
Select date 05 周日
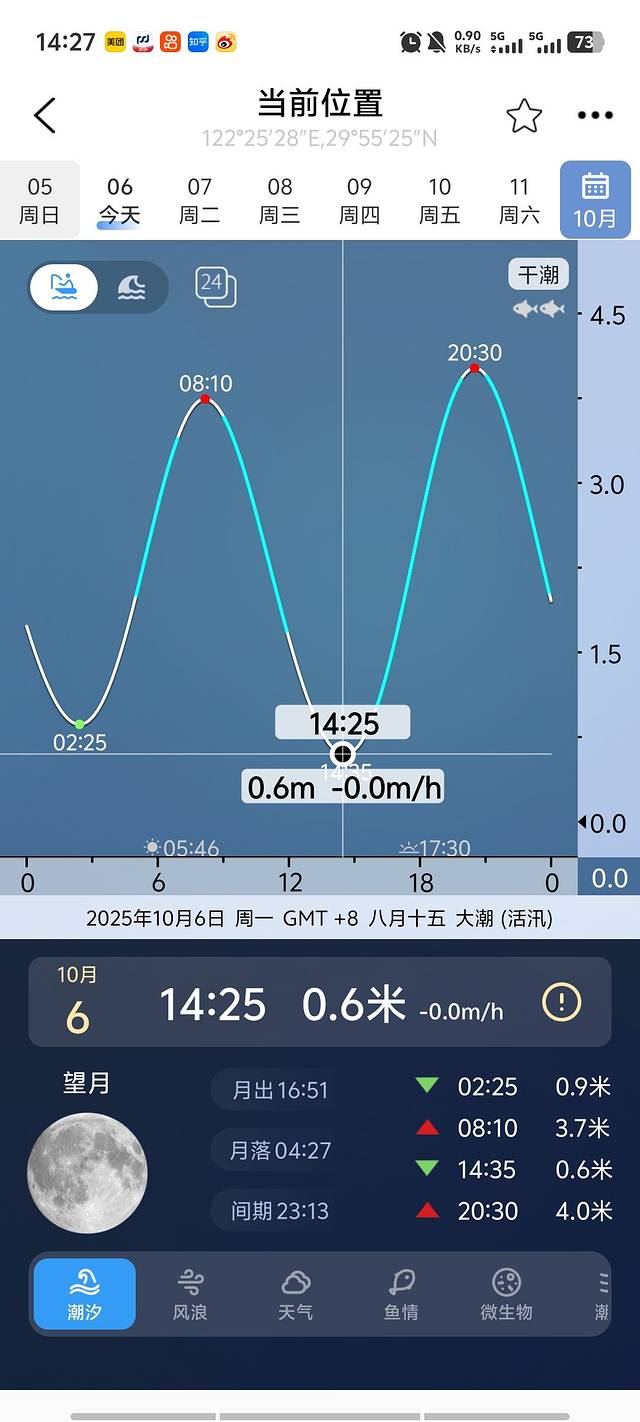tap(40, 200)
